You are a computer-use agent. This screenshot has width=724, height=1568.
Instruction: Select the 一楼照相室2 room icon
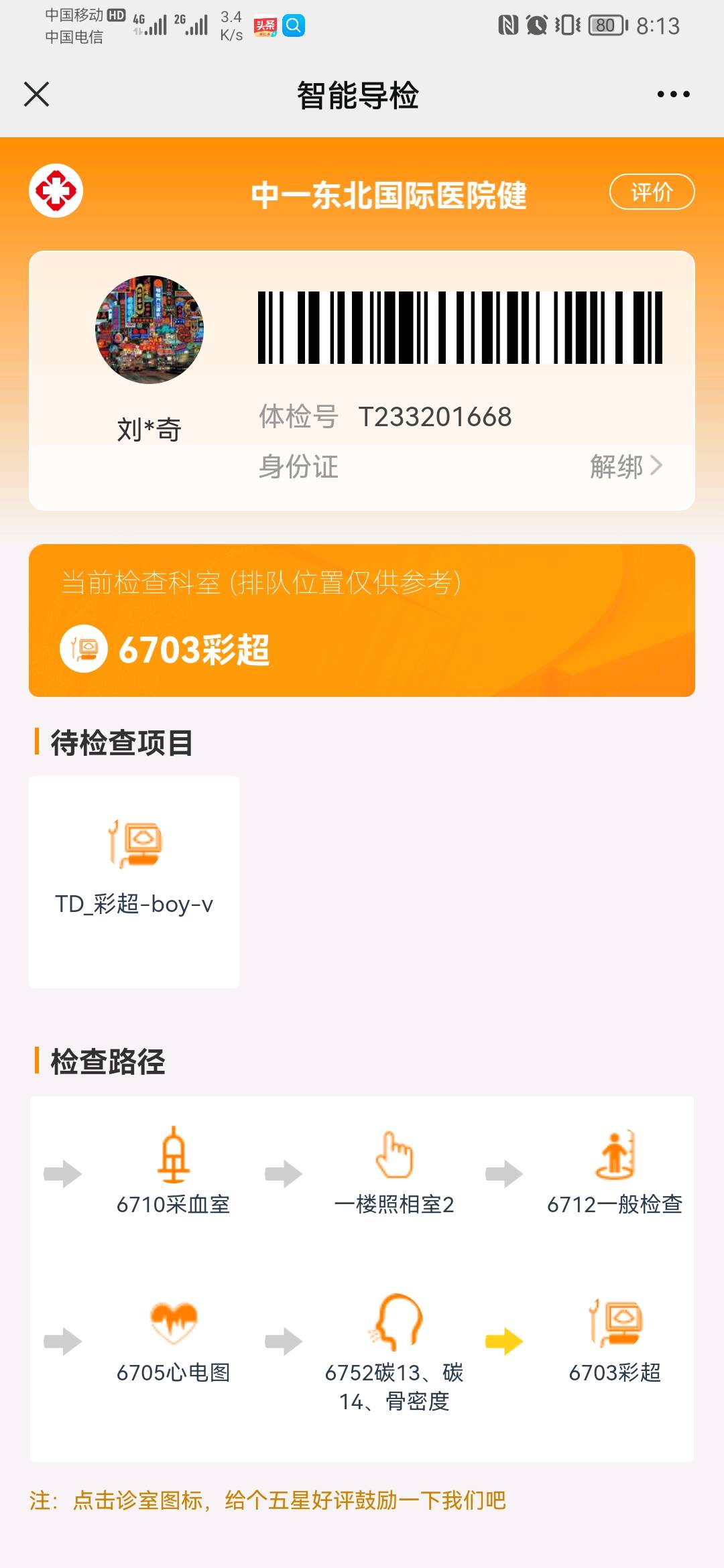tap(394, 1155)
